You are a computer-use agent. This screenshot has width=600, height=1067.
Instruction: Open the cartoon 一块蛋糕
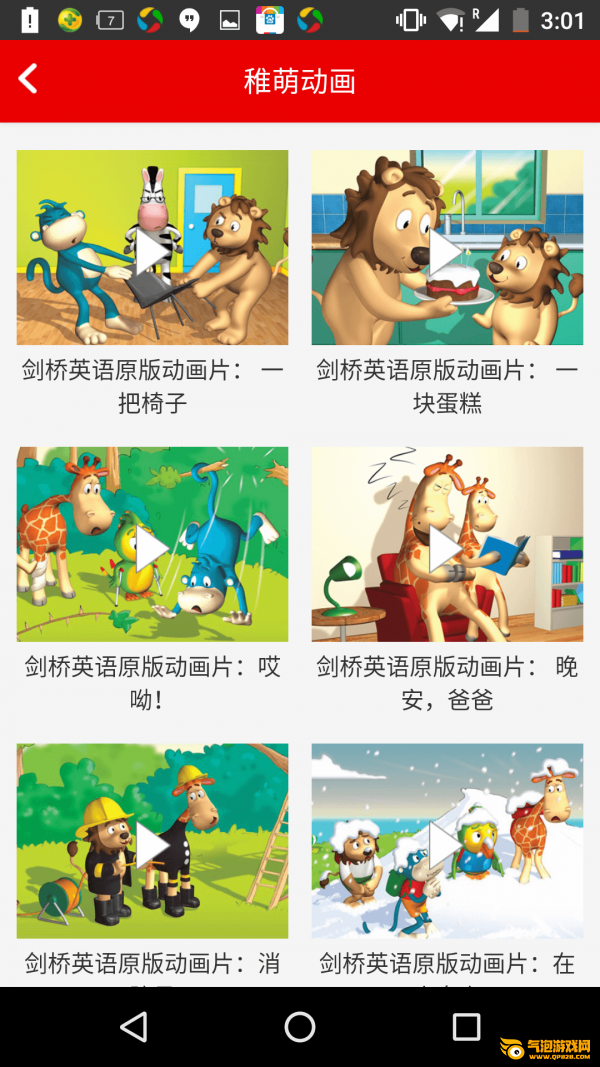point(447,248)
